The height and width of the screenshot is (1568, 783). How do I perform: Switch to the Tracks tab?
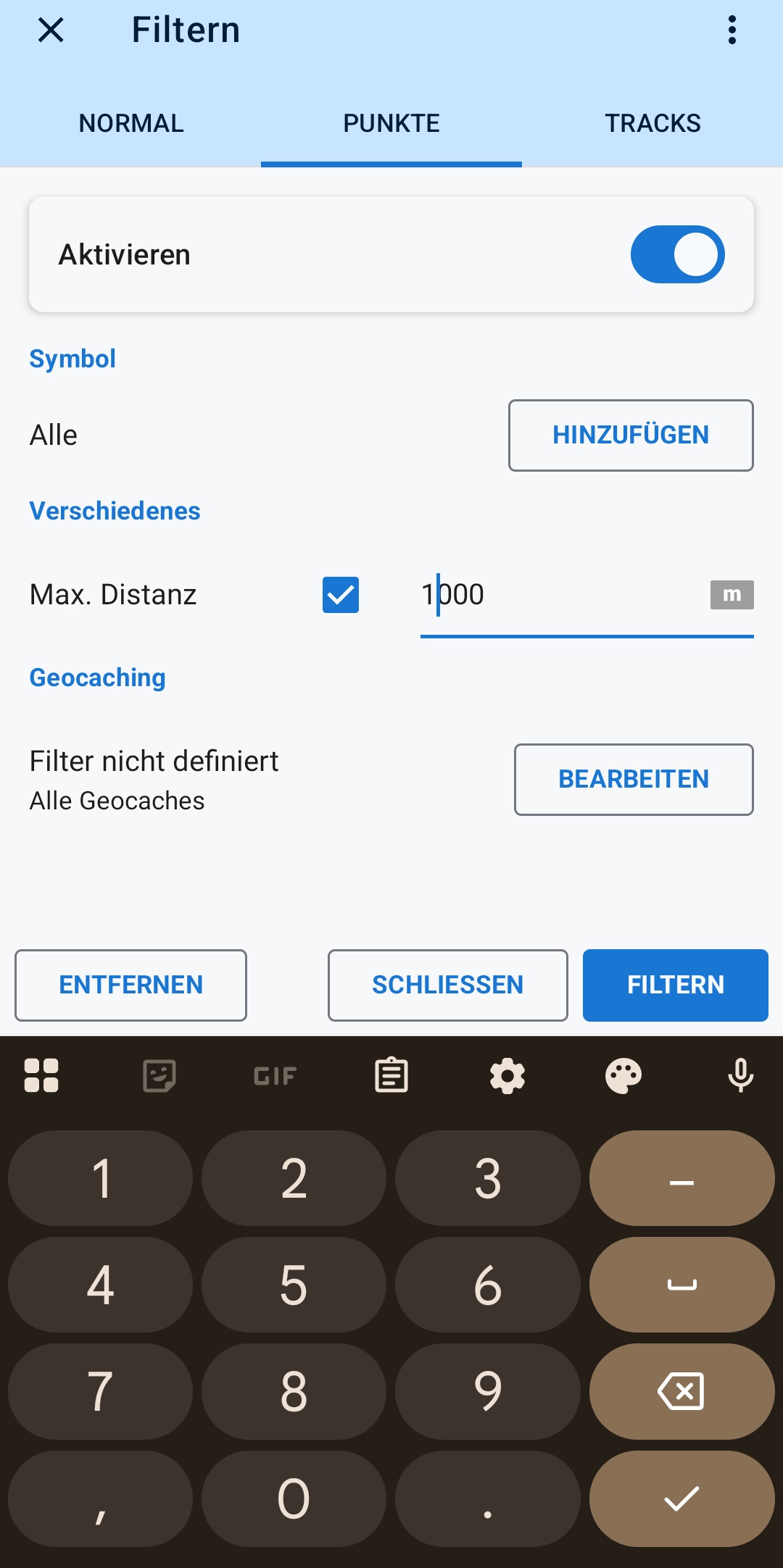pyautogui.click(x=652, y=123)
